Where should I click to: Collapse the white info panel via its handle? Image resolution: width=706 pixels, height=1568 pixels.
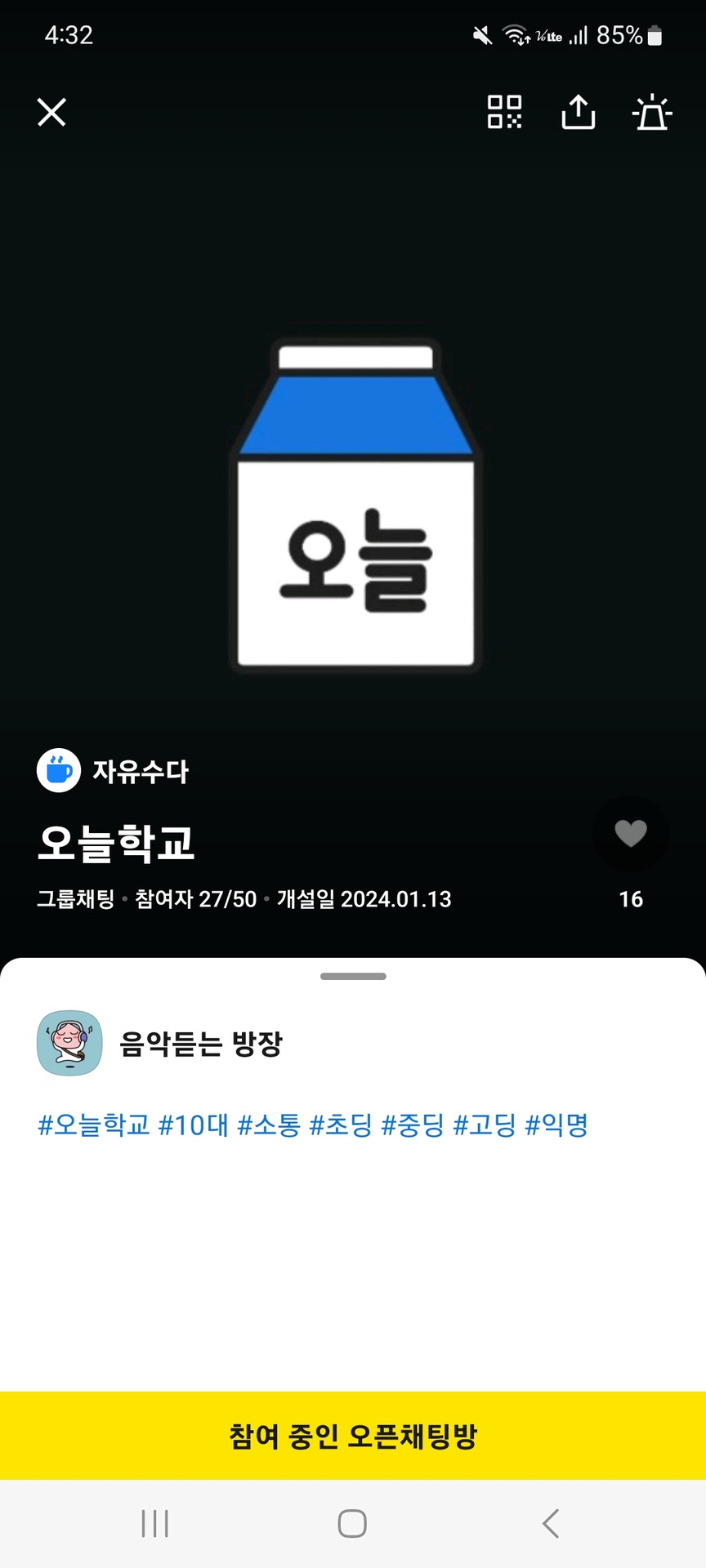[x=353, y=974]
